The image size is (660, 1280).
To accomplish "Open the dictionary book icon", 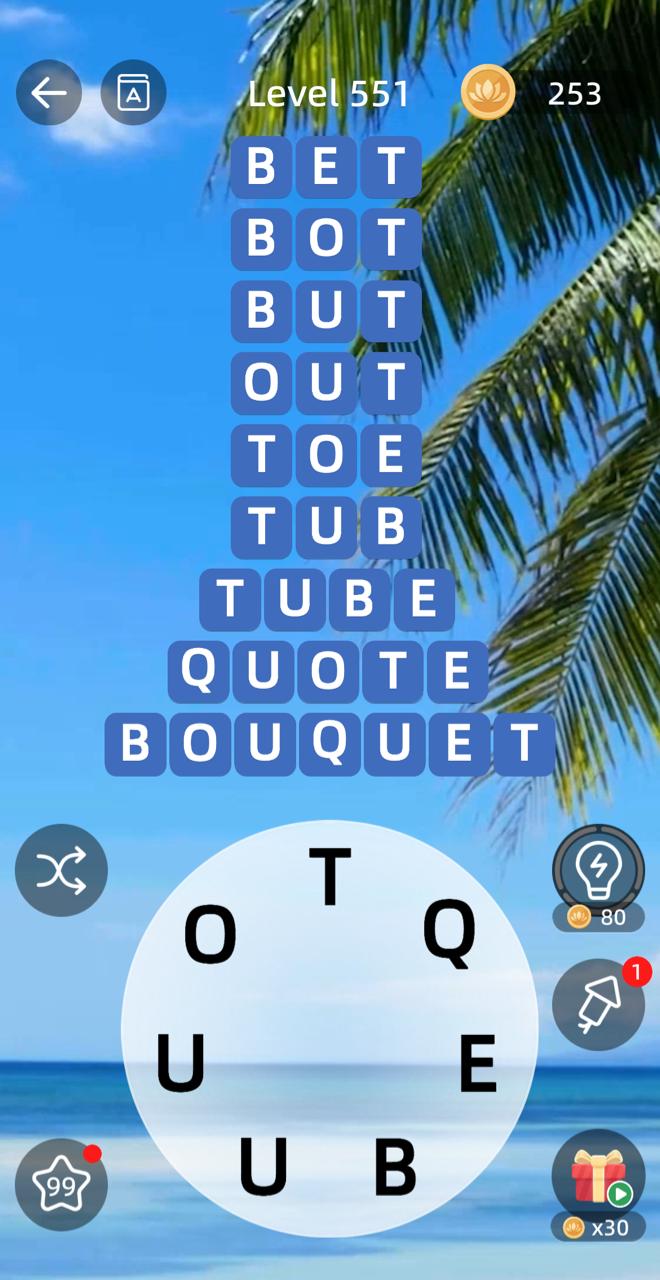I will pos(133,93).
